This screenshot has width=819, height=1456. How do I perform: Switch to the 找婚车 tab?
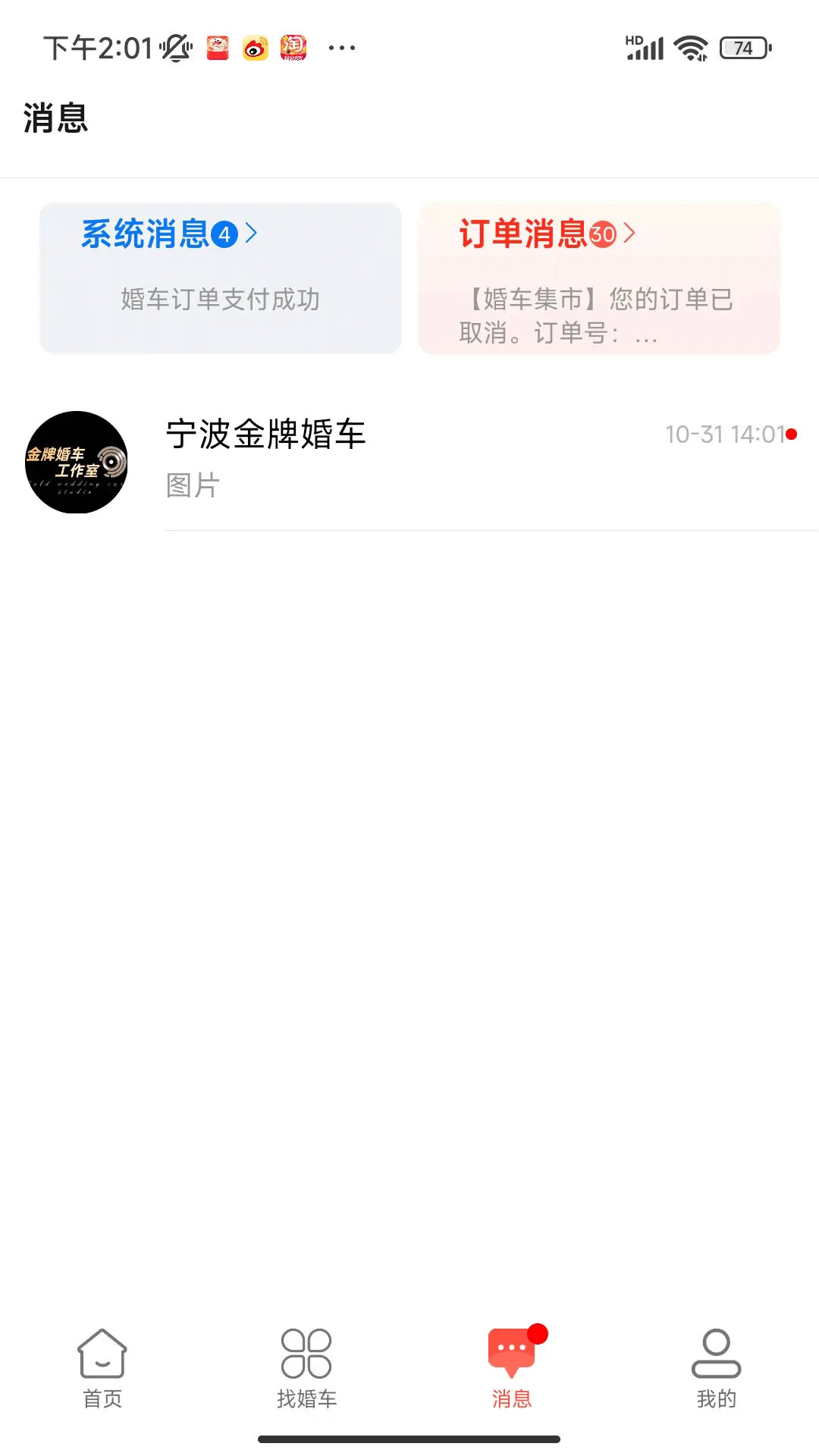tap(307, 1365)
